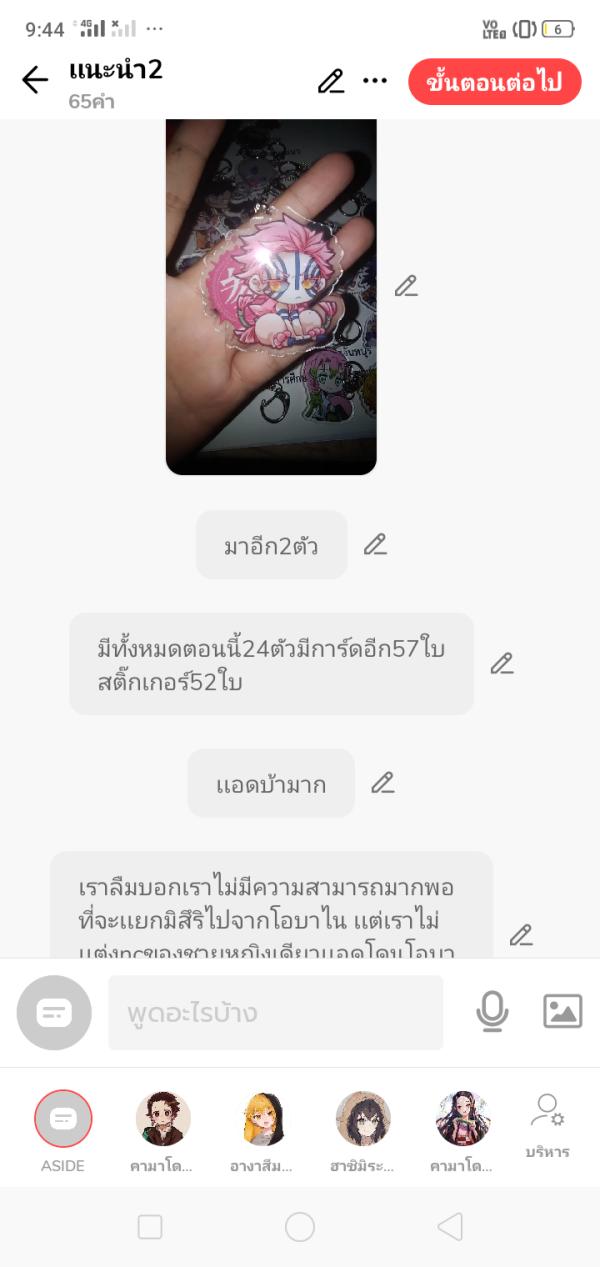Edit the story title แนะนำ2
This screenshot has height=1267, width=600.
[x=331, y=81]
